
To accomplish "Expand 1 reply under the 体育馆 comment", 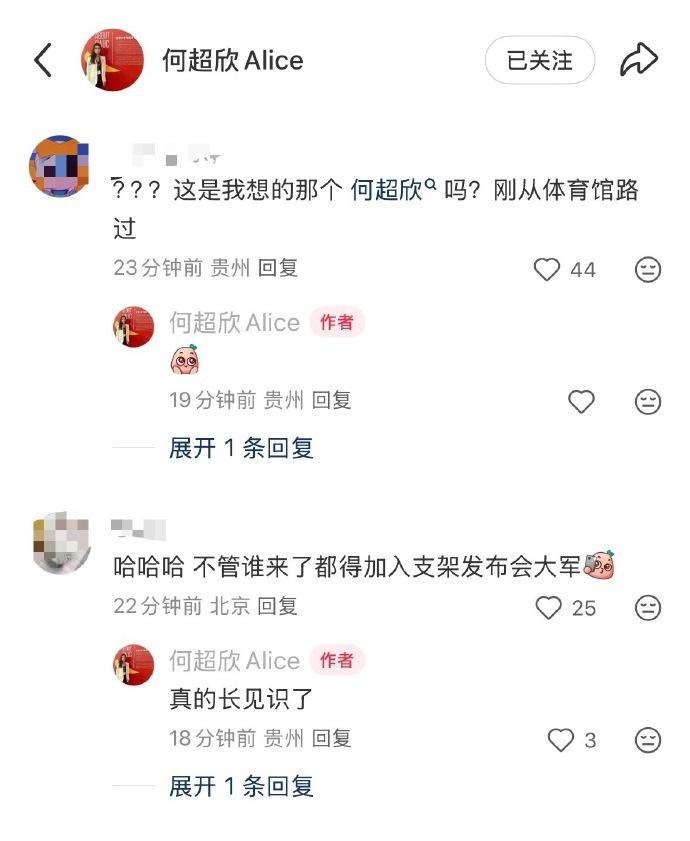I will click(x=241, y=448).
